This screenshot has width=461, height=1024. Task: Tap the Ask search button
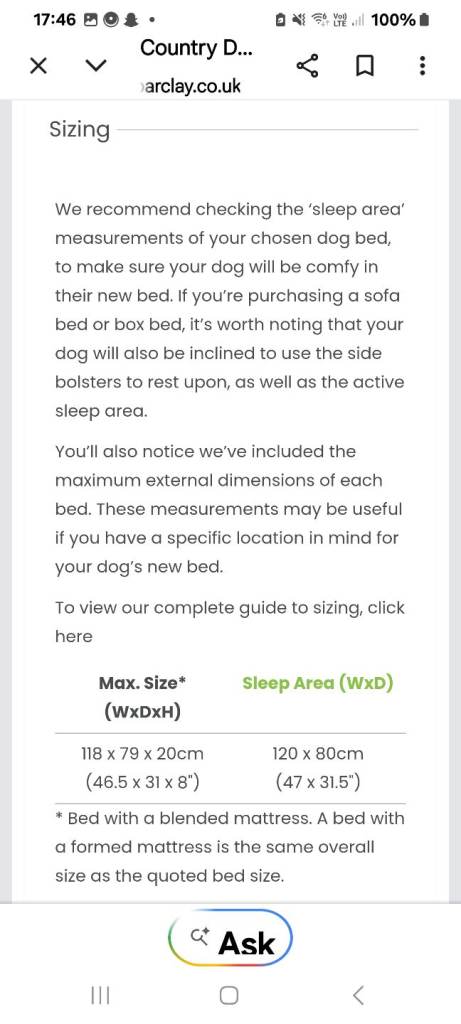pos(230,942)
